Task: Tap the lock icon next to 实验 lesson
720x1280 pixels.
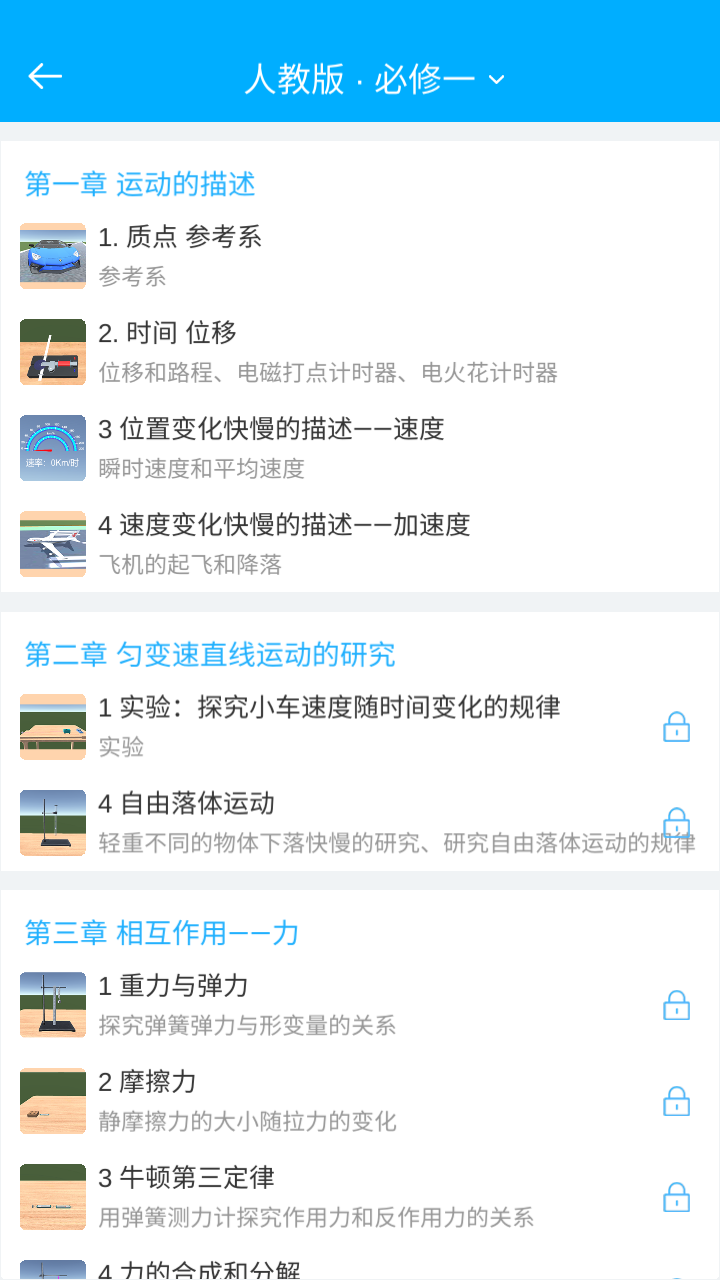Action: pyautogui.click(x=676, y=726)
